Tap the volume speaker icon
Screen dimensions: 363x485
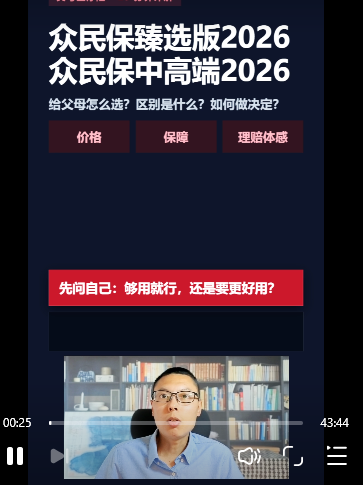click(x=249, y=456)
